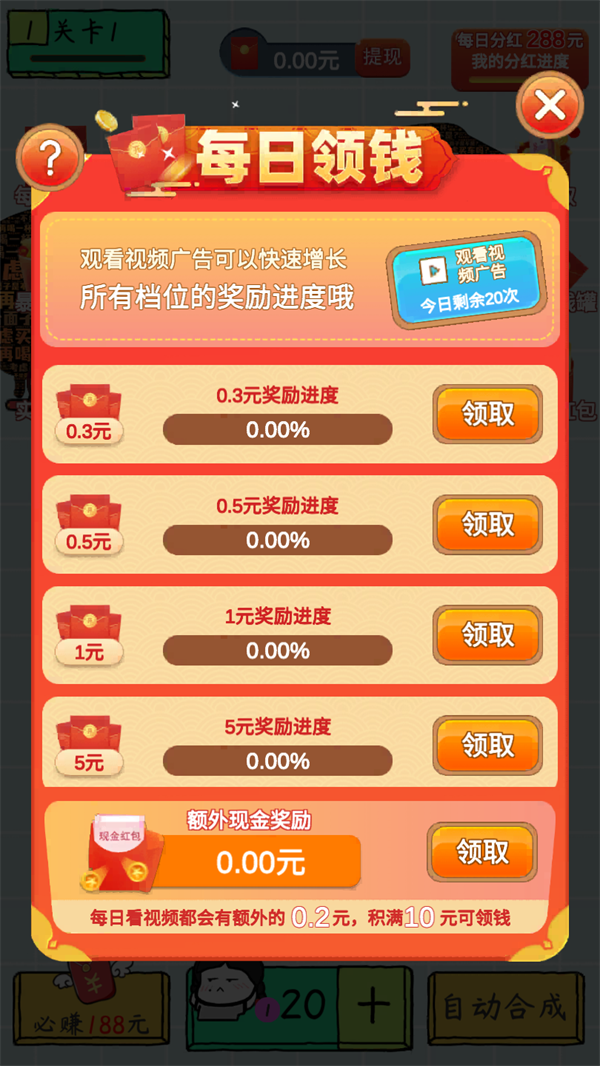Viewport: 600px width, 1066px height.
Task: Claim the 5元 reward with 领取
Action: click(x=487, y=745)
